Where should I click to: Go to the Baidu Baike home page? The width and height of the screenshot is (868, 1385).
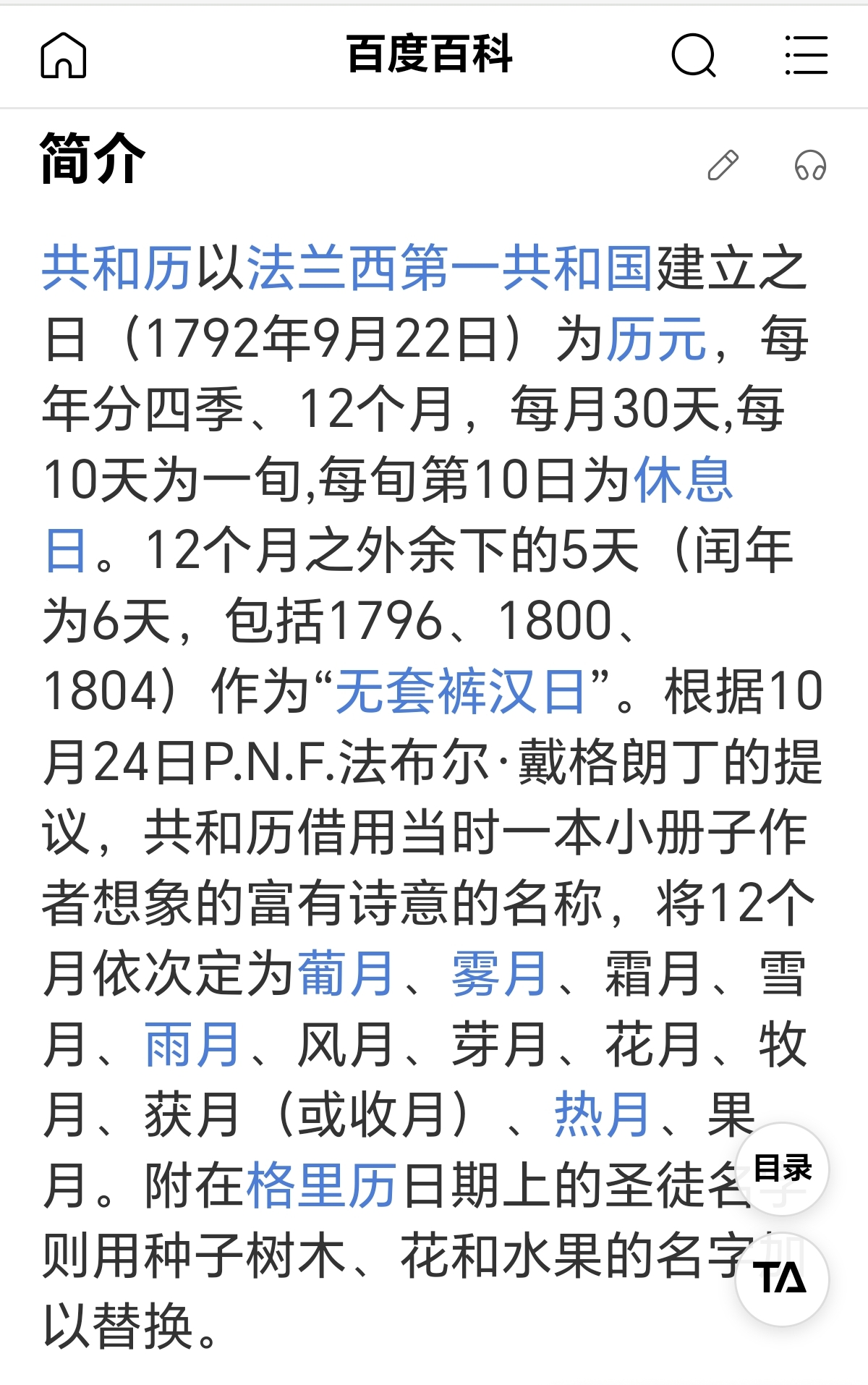click(x=64, y=56)
